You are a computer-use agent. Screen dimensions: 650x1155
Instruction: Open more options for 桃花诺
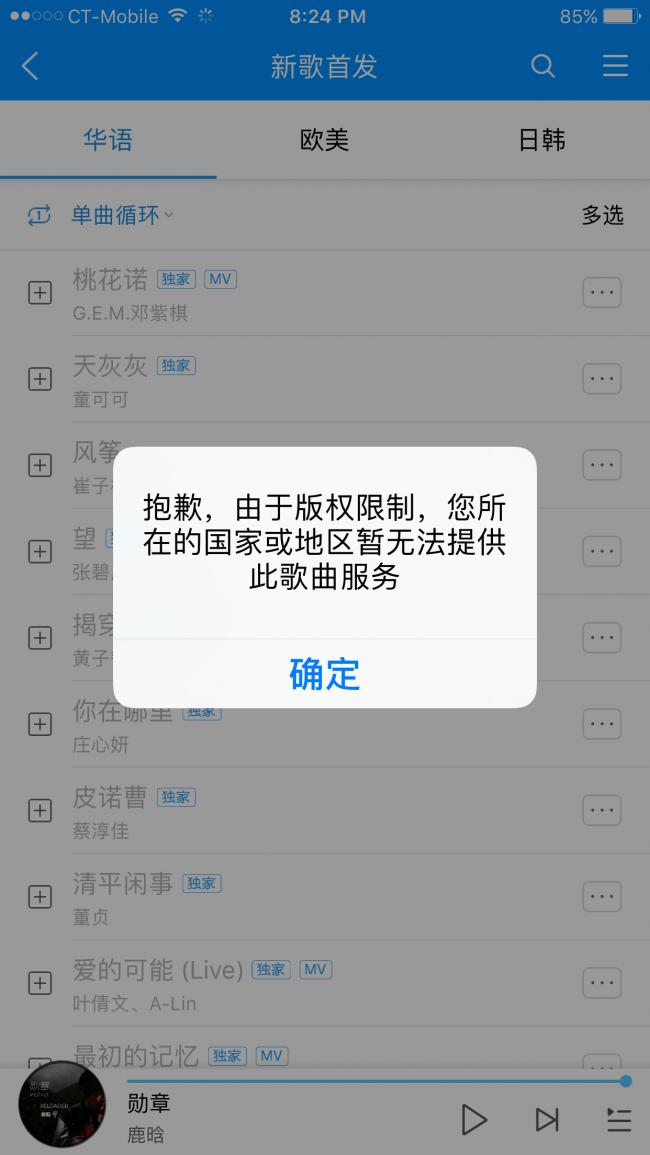tap(601, 293)
